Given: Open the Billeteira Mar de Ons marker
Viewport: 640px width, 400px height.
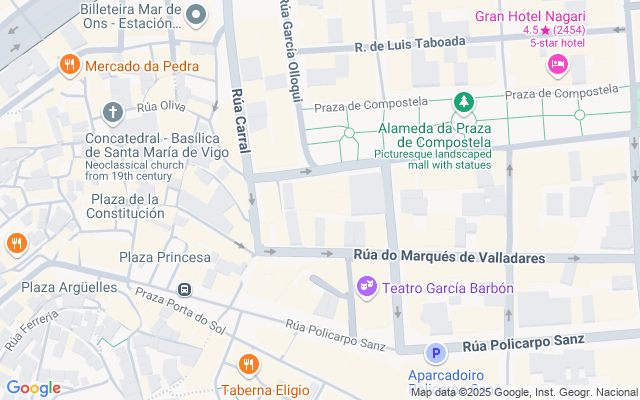Looking at the screenshot, I should (197, 15).
